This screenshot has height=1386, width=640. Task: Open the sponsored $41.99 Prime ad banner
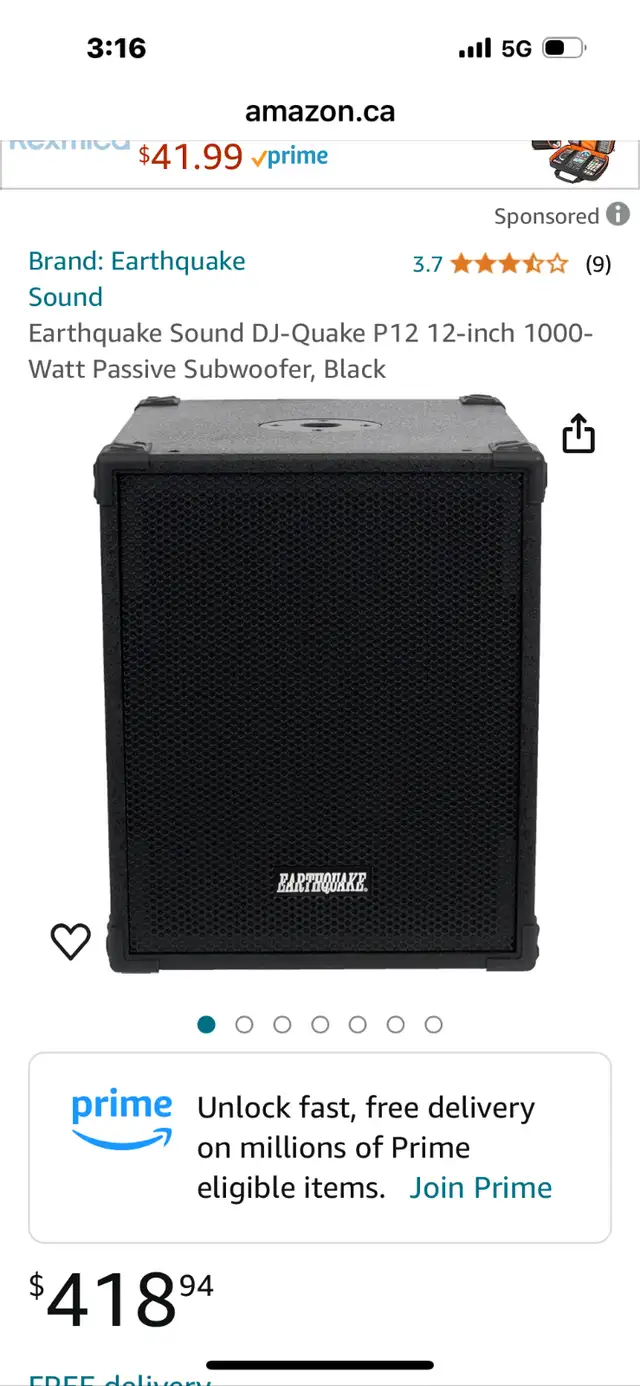tap(320, 163)
